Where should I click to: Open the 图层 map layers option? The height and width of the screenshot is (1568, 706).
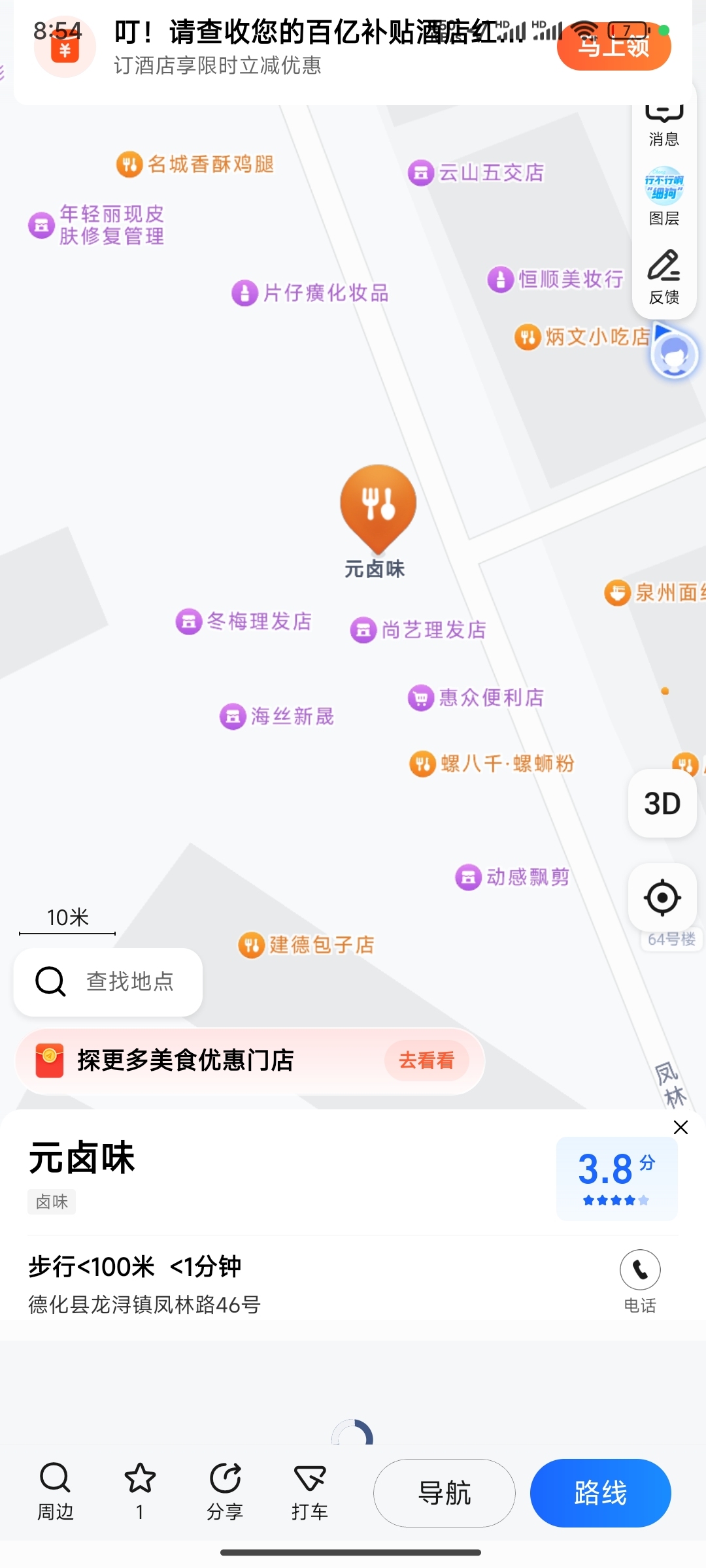[664, 196]
